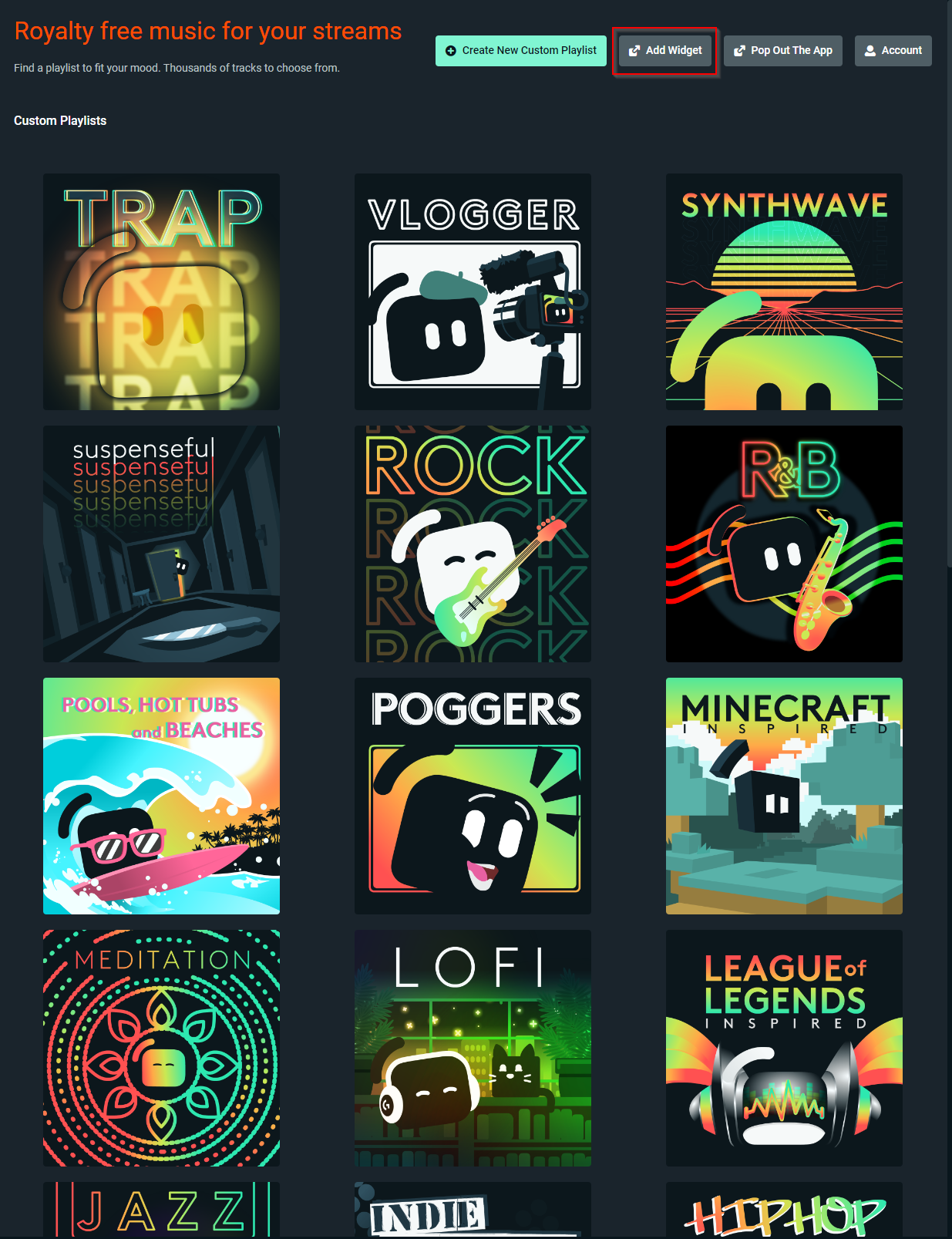Viewport: 952px width, 1239px height.
Task: Click the pop-out icon on Pop Out The App
Action: pos(741,50)
